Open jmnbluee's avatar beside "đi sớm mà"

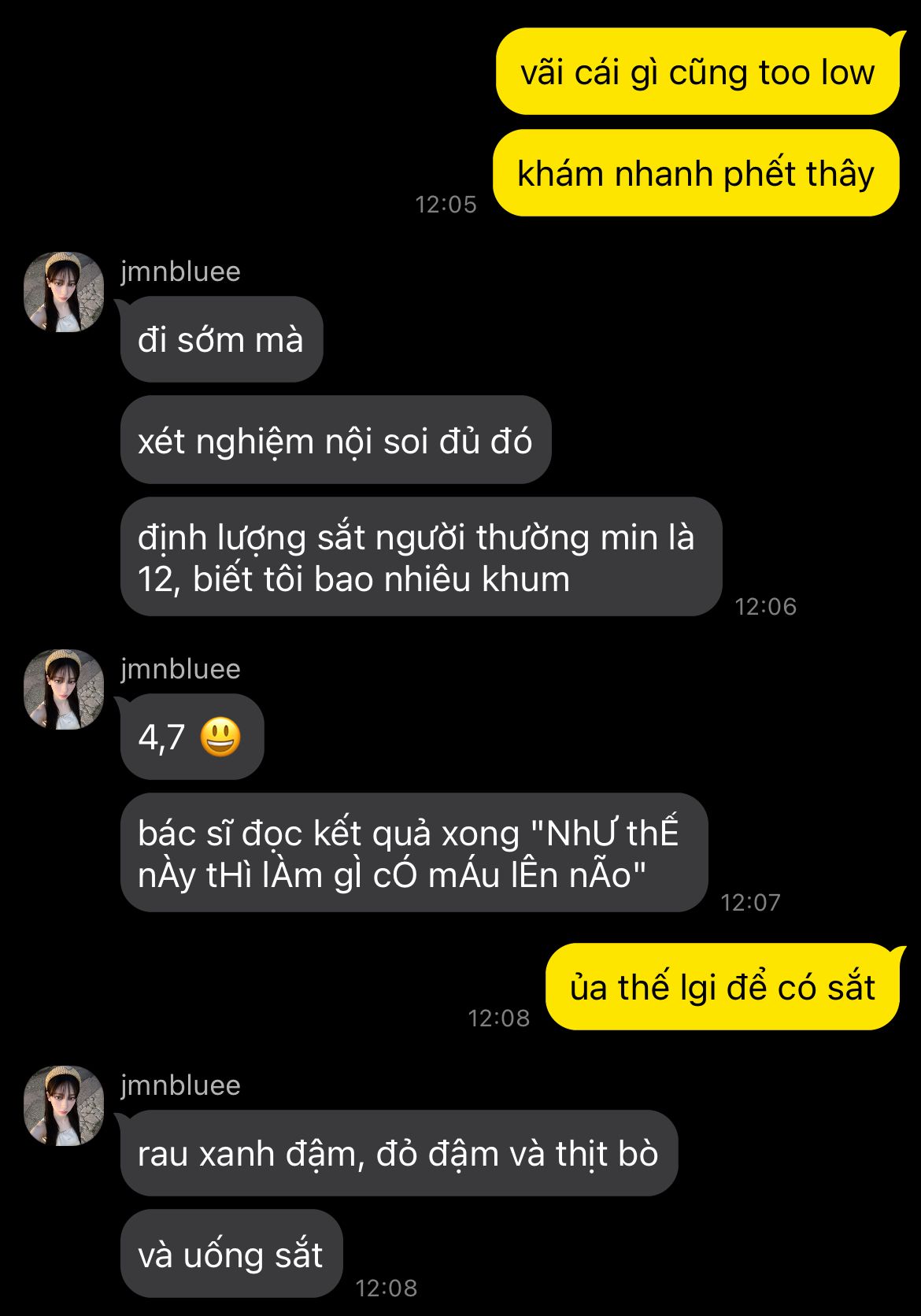tap(64, 292)
